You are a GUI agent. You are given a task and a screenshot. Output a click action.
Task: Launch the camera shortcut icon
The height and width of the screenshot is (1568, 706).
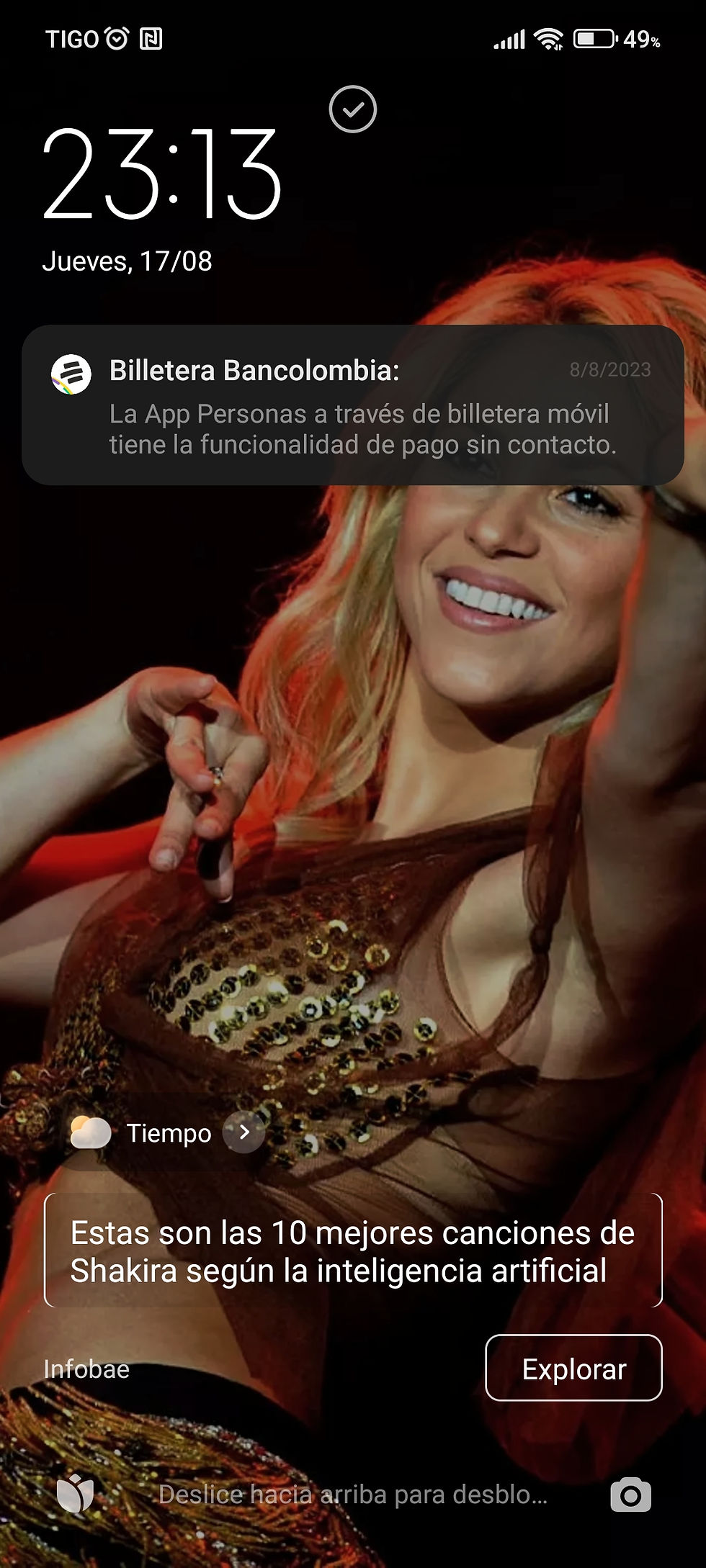(x=630, y=1495)
